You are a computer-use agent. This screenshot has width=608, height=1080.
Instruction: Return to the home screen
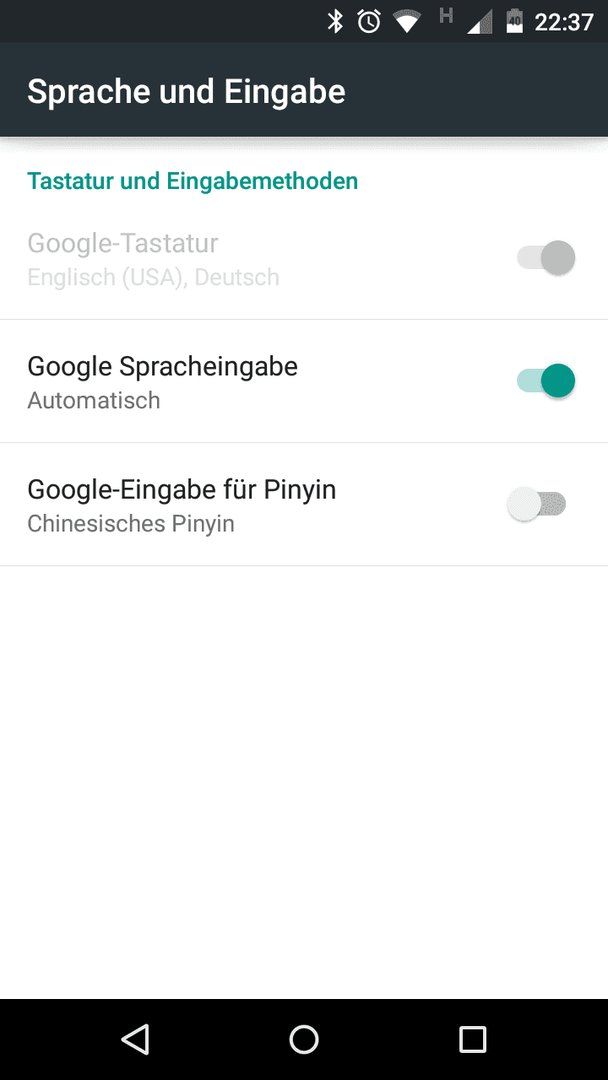[304, 1039]
